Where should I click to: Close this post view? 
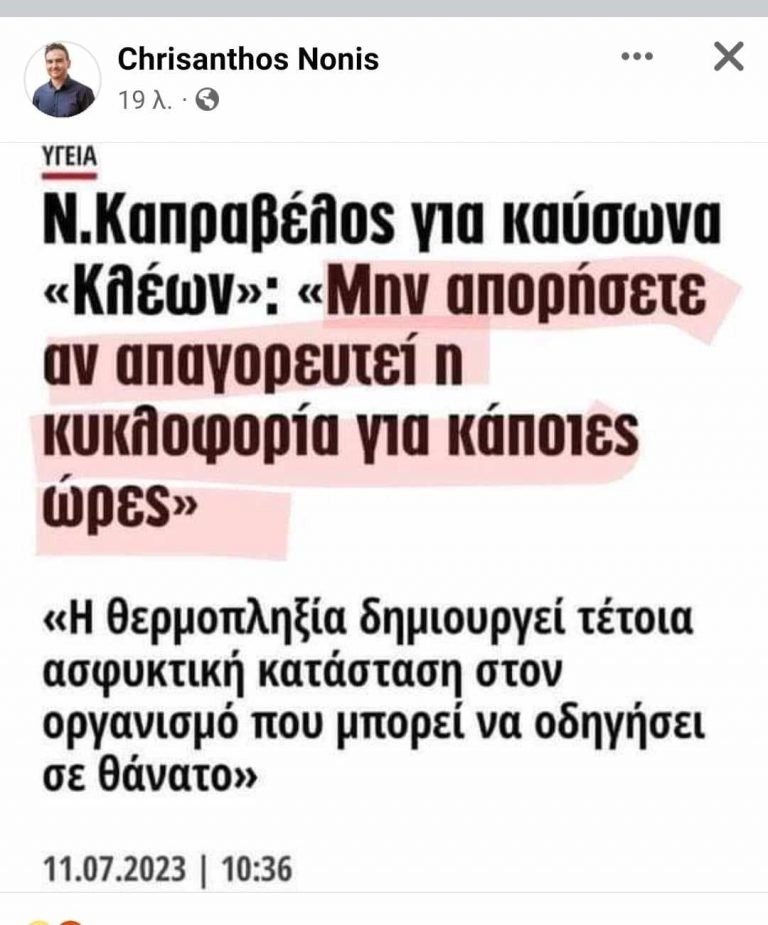tap(728, 57)
